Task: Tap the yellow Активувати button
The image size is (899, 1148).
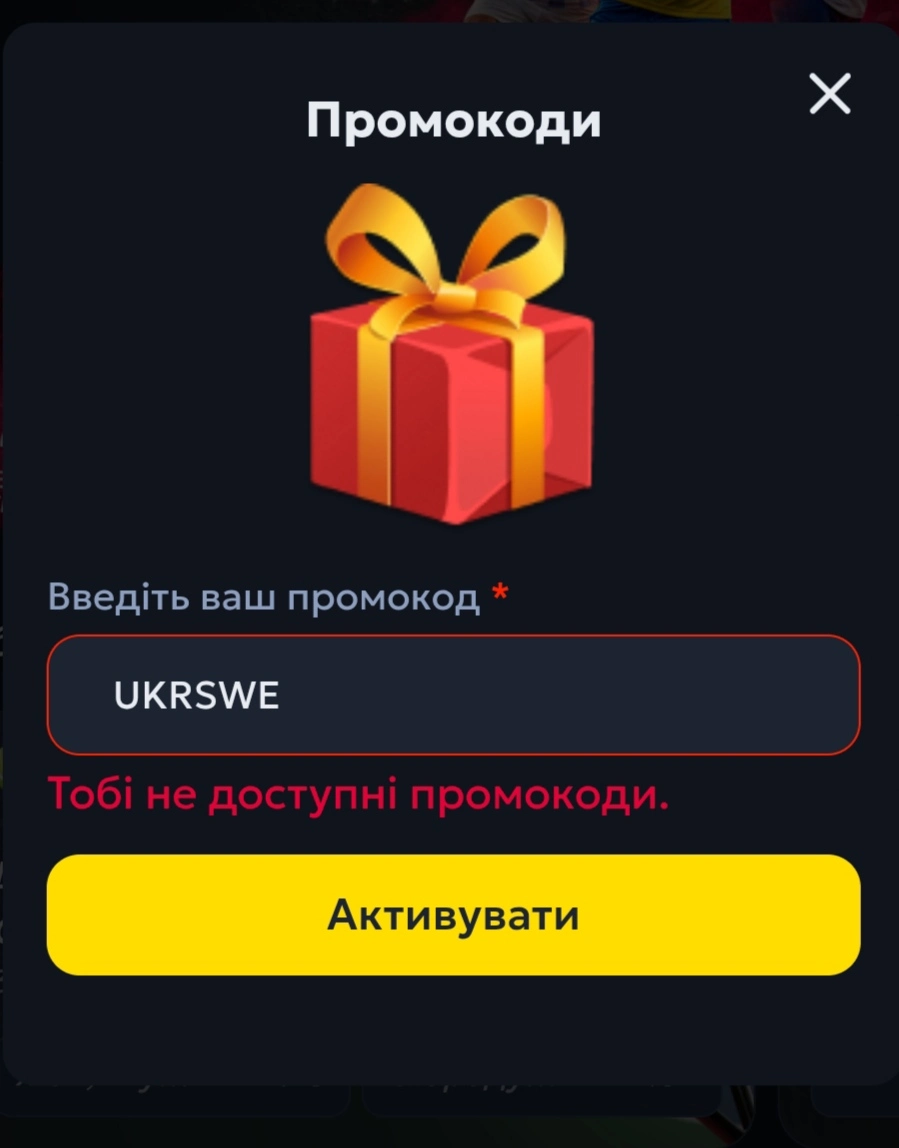Action: 452,915
